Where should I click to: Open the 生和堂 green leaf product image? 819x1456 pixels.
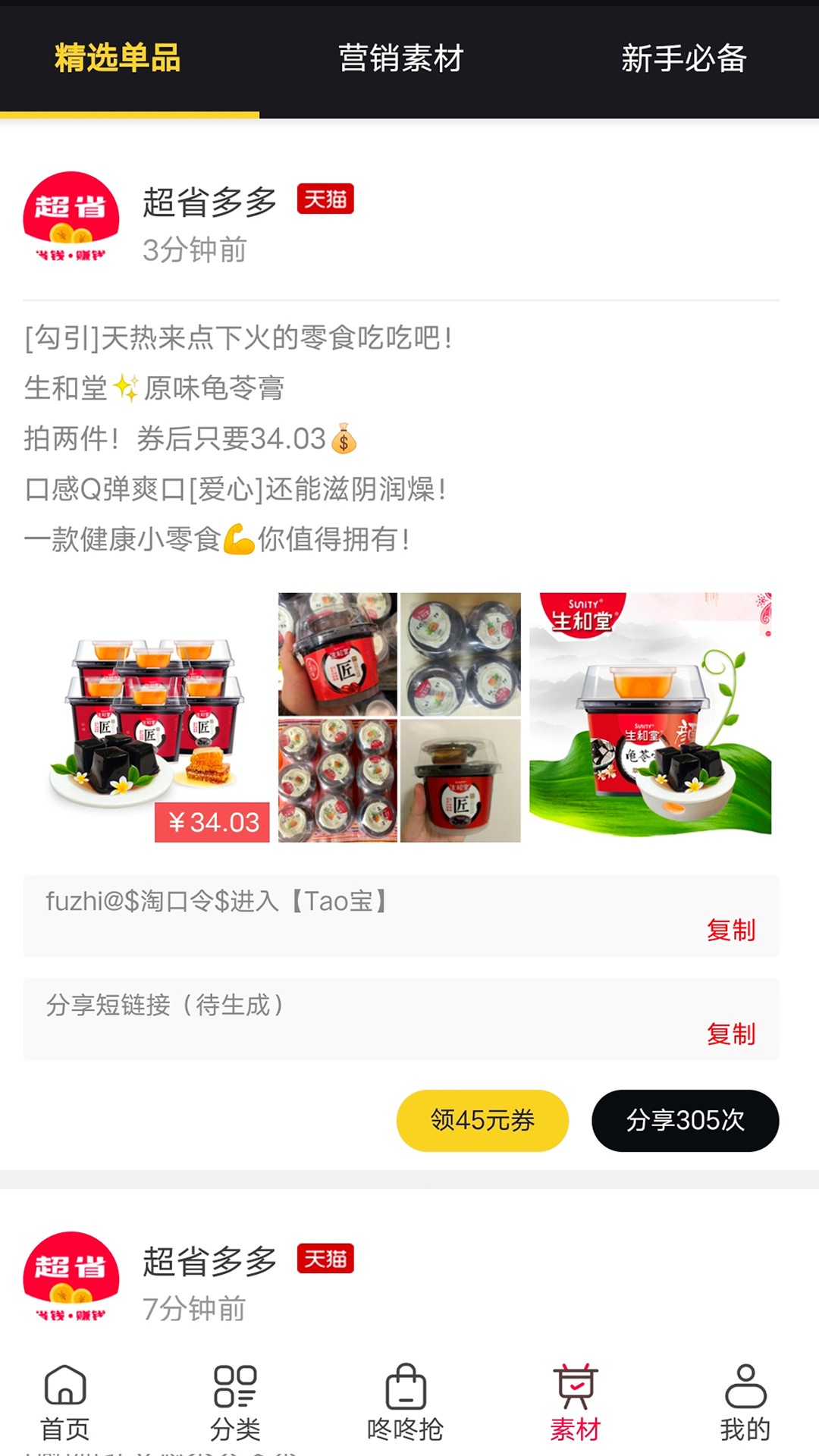(650, 717)
